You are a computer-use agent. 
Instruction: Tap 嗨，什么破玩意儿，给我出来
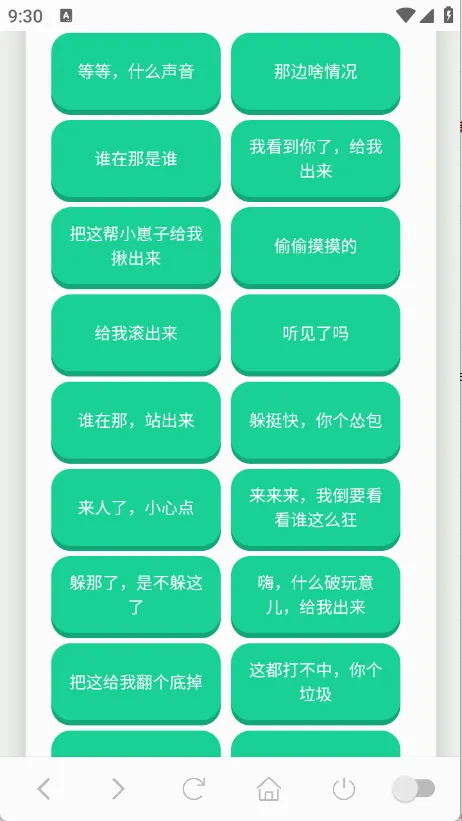315,595
